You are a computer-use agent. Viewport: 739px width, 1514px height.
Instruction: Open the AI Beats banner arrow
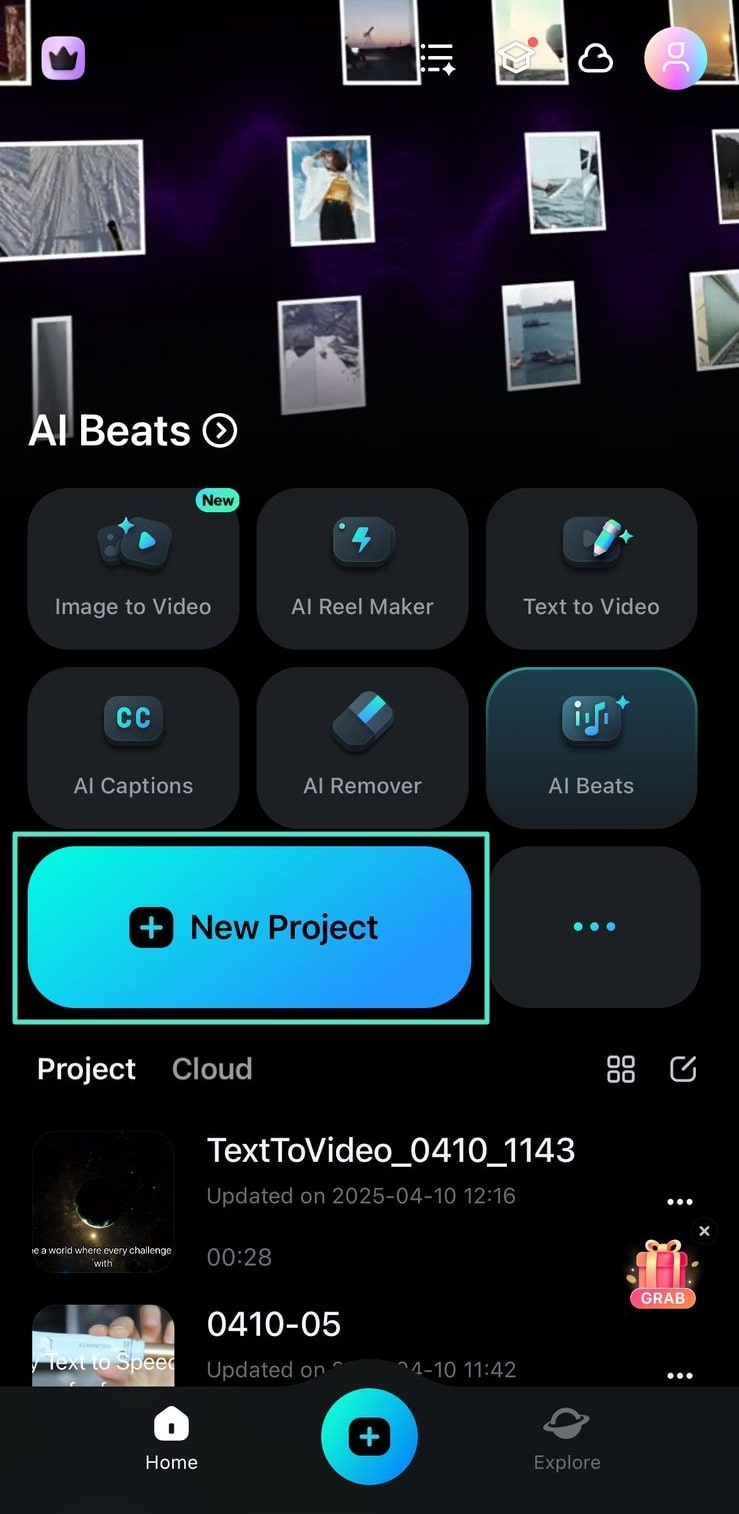tap(220, 431)
